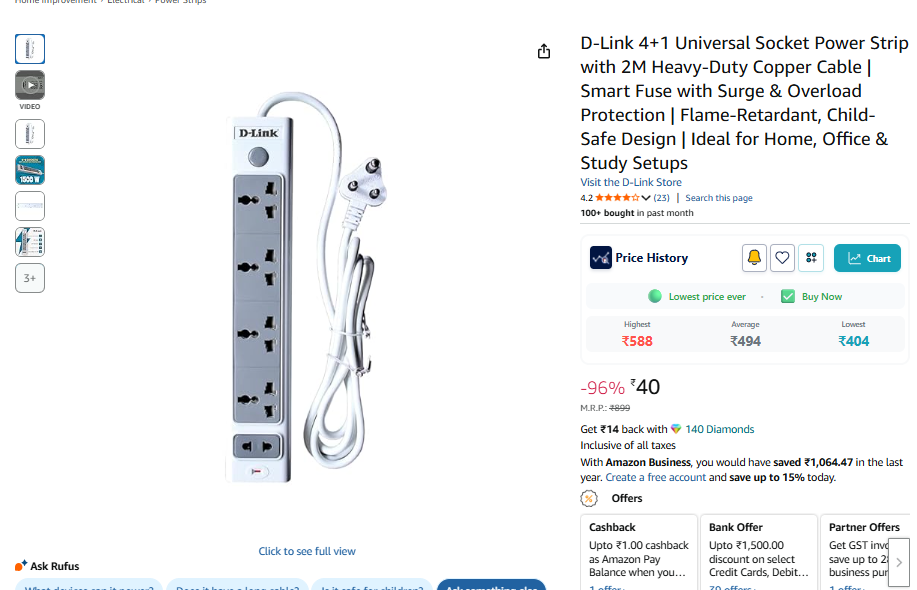The width and height of the screenshot is (917, 590).
Task: Open the Power Strips breadcrumb
Action: 180,3
